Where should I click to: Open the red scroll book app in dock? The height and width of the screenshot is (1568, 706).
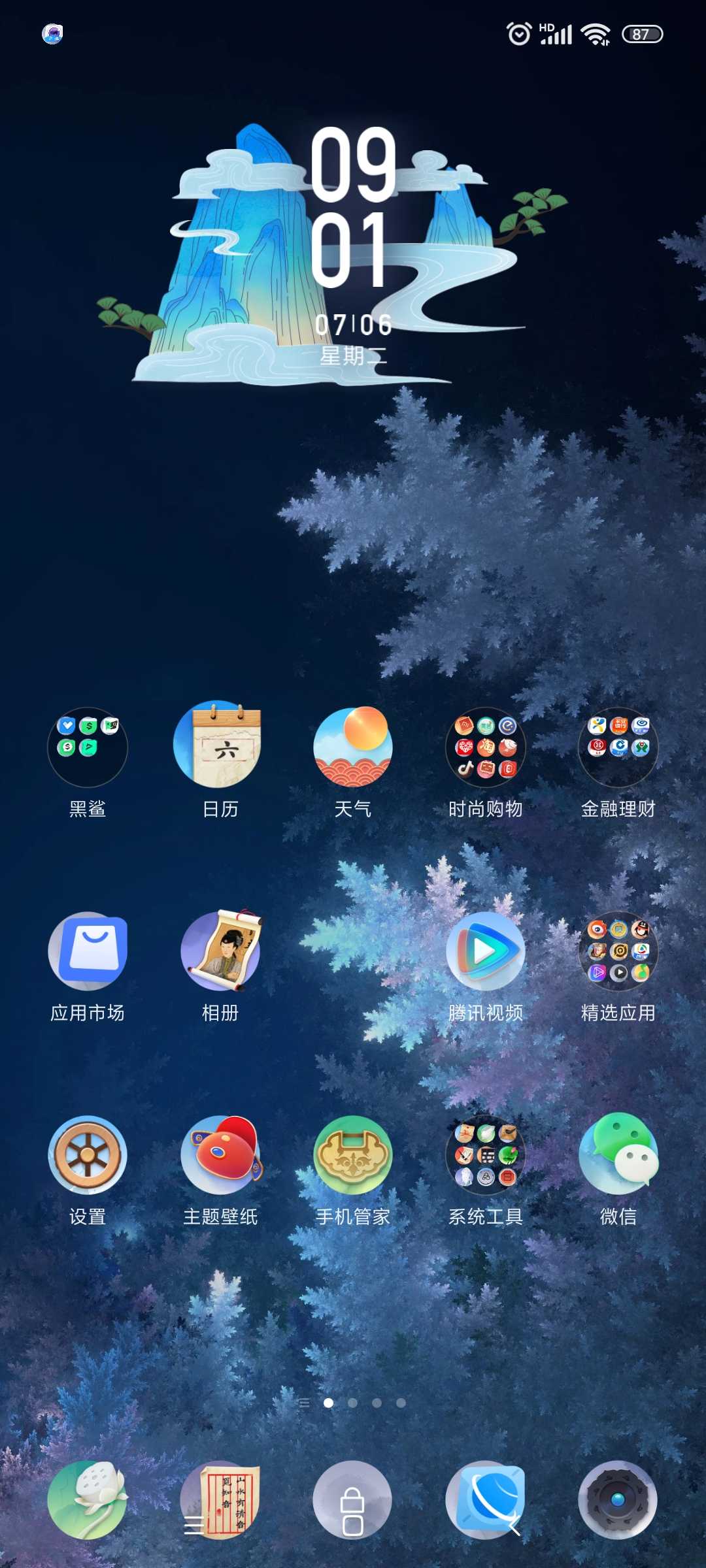tap(220, 1500)
